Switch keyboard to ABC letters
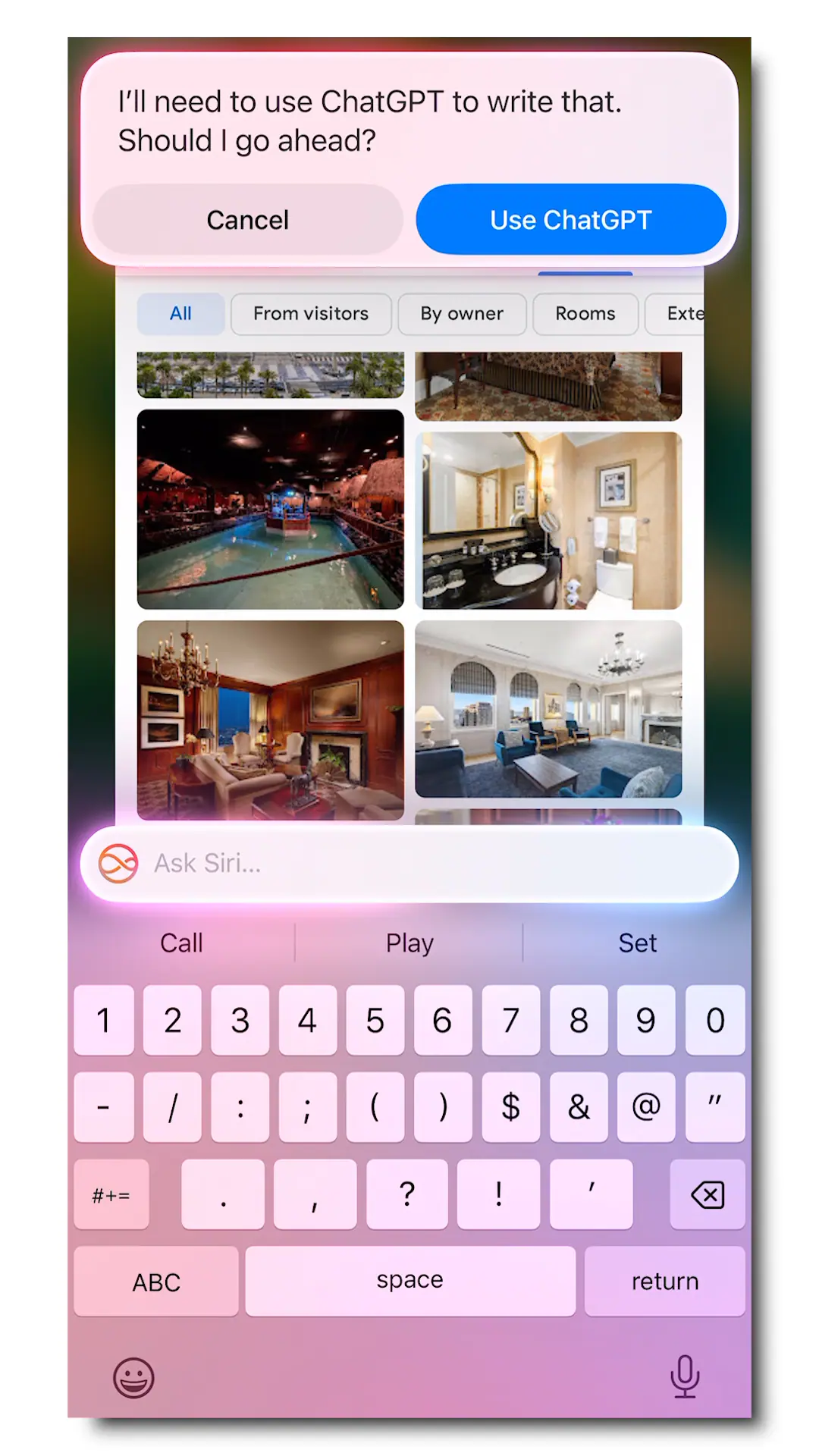The image size is (819, 1456). pyautogui.click(x=156, y=1282)
